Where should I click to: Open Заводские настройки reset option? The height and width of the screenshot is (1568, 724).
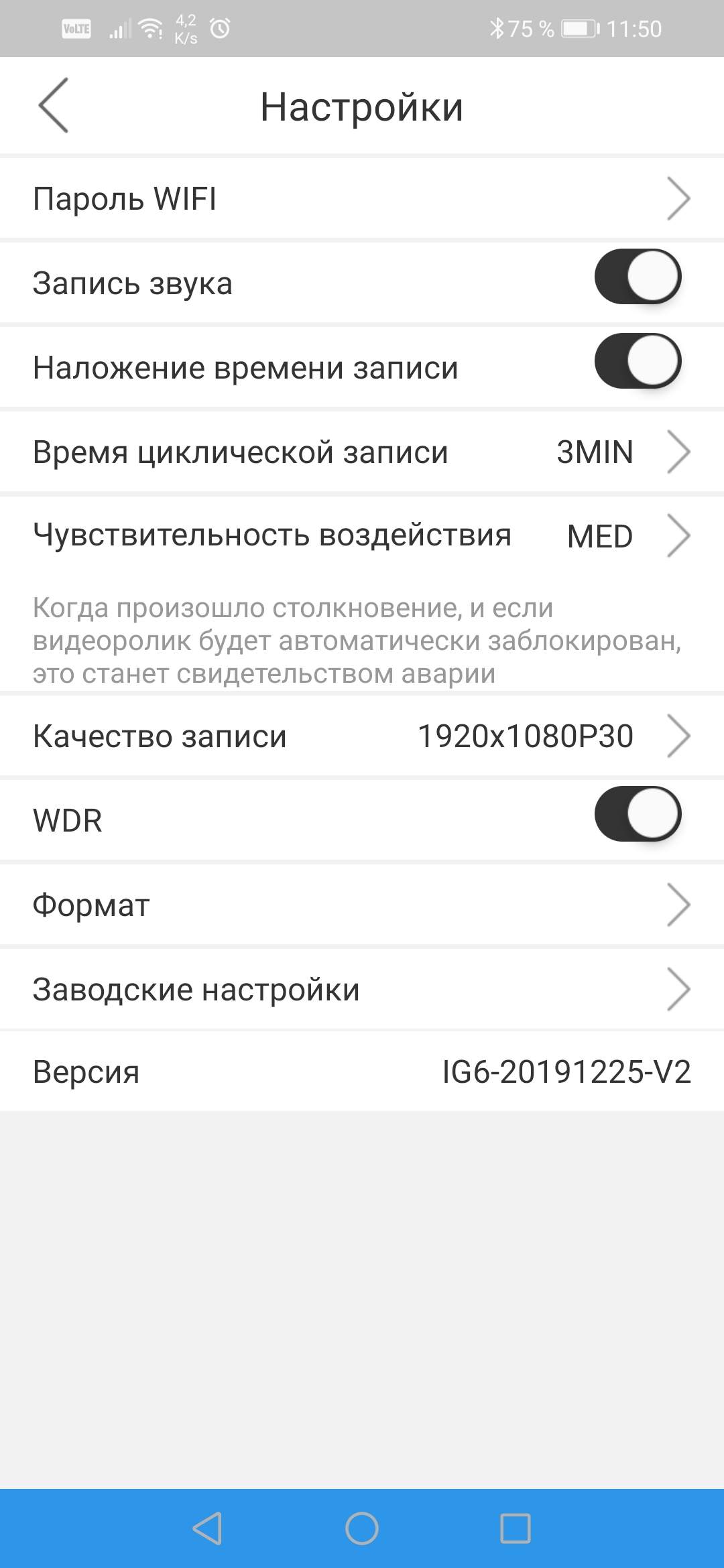tap(362, 990)
